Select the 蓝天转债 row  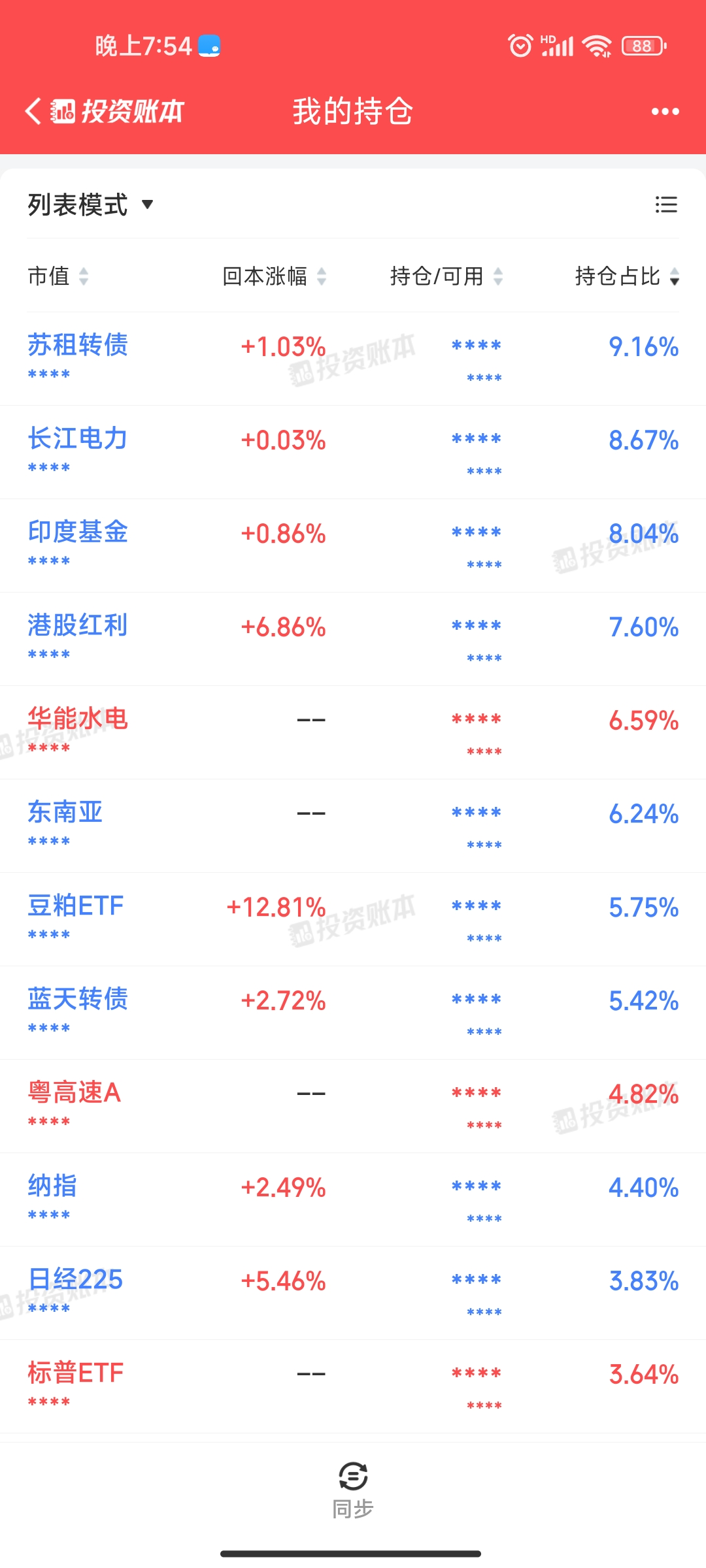pyautogui.click(x=78, y=1000)
